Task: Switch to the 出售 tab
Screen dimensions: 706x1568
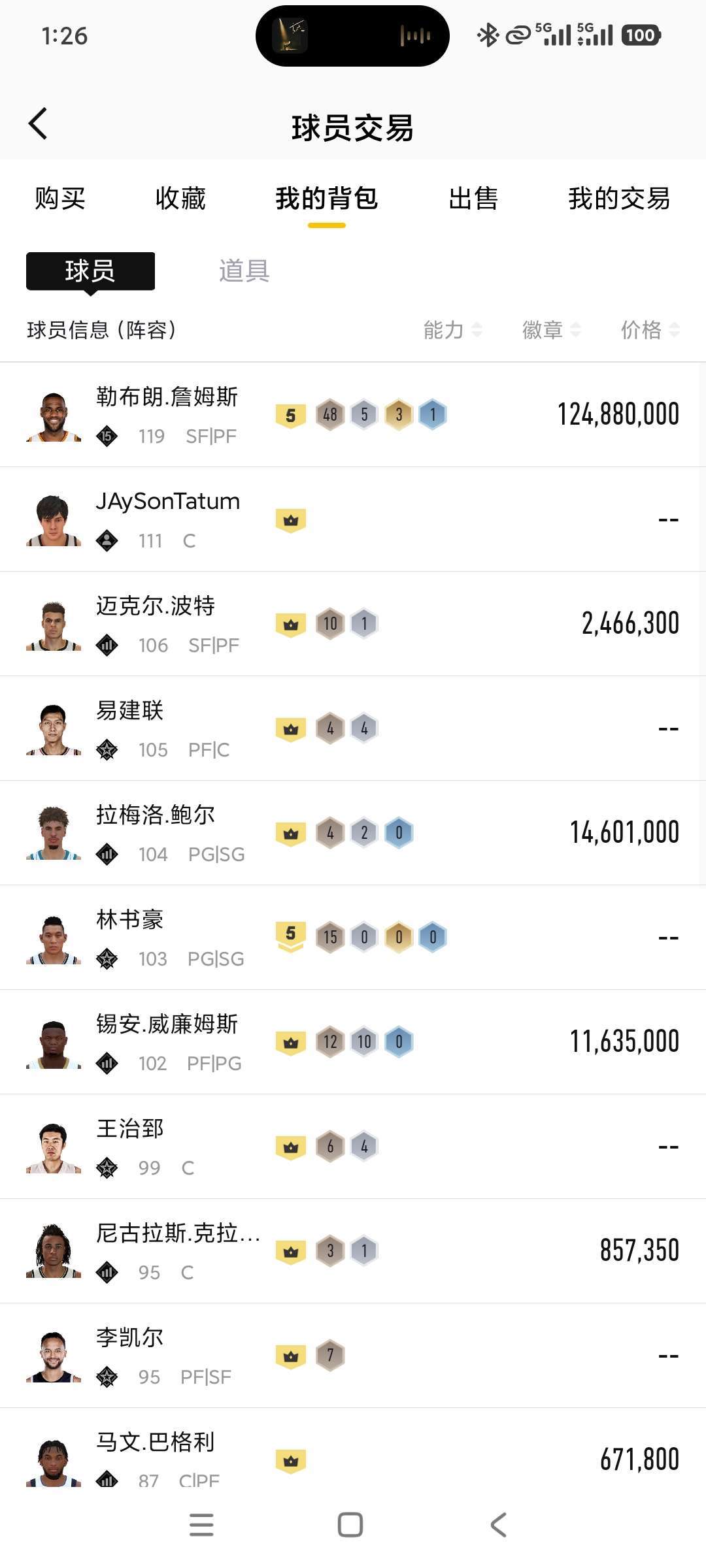Action: (x=473, y=199)
